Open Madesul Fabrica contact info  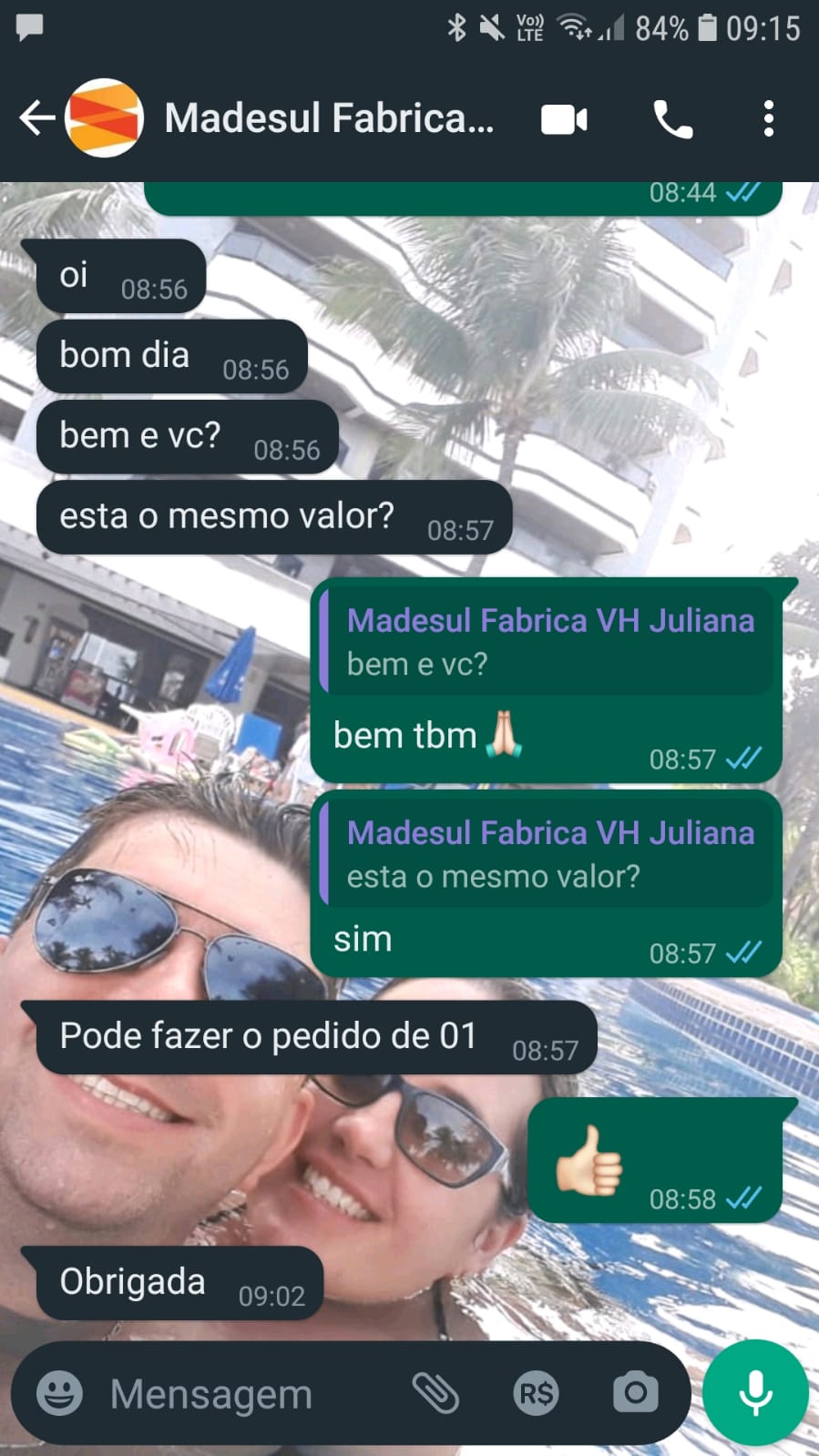tap(328, 118)
